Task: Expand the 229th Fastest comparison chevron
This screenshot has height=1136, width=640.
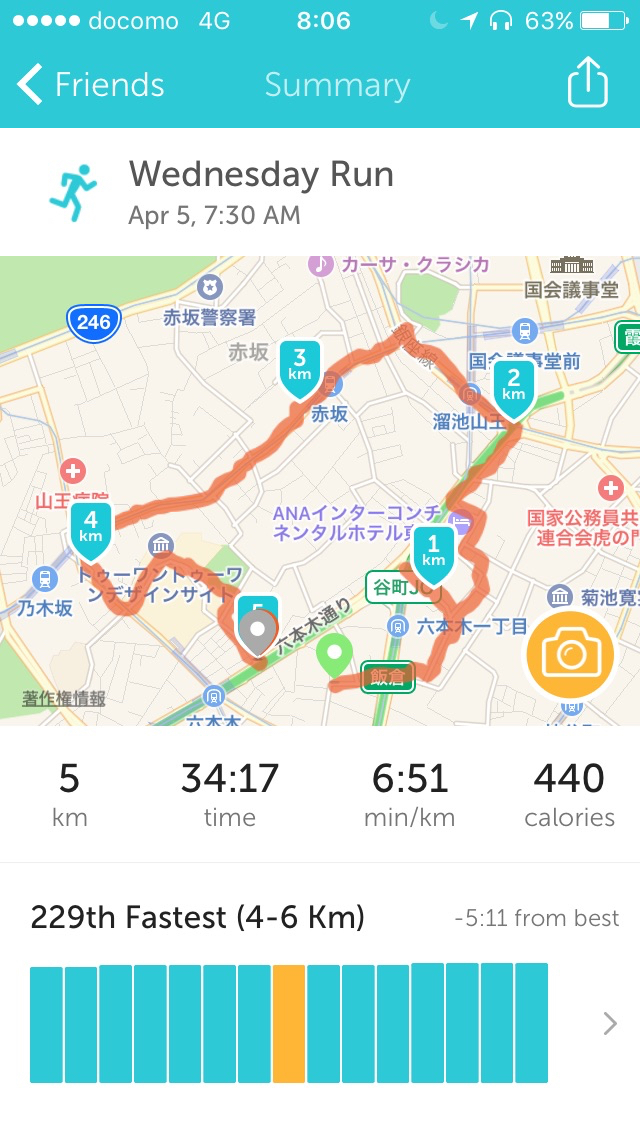Action: [x=610, y=1023]
